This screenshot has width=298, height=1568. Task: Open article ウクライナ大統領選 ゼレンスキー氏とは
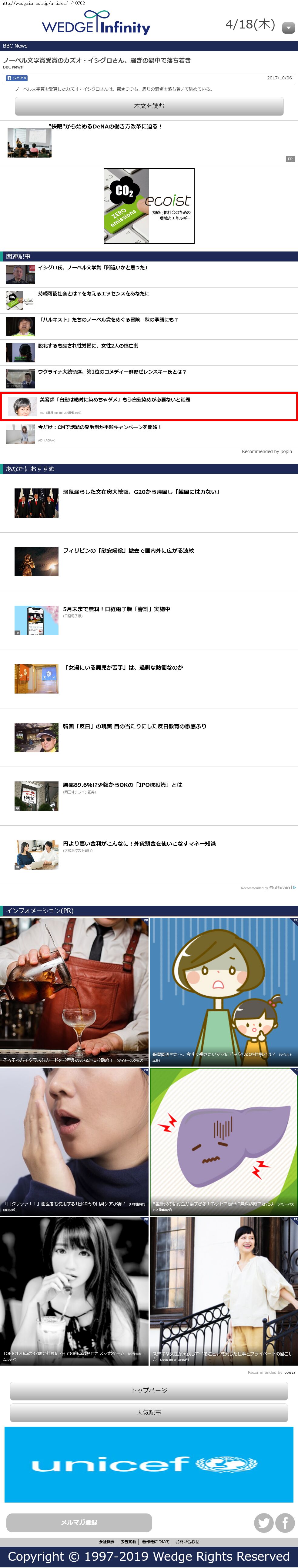(x=112, y=372)
